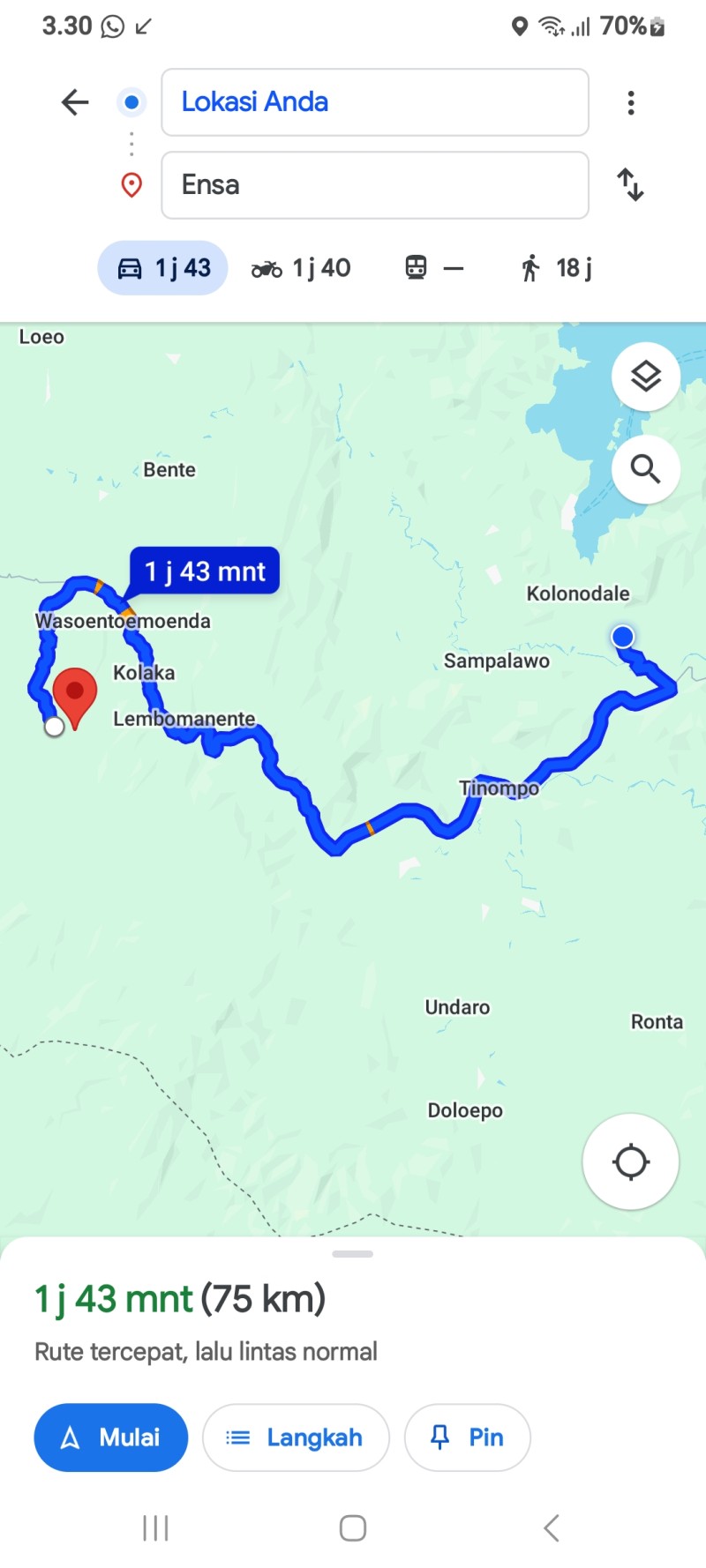Center map on my current location
The height and width of the screenshot is (1568, 706).
pos(630,1161)
